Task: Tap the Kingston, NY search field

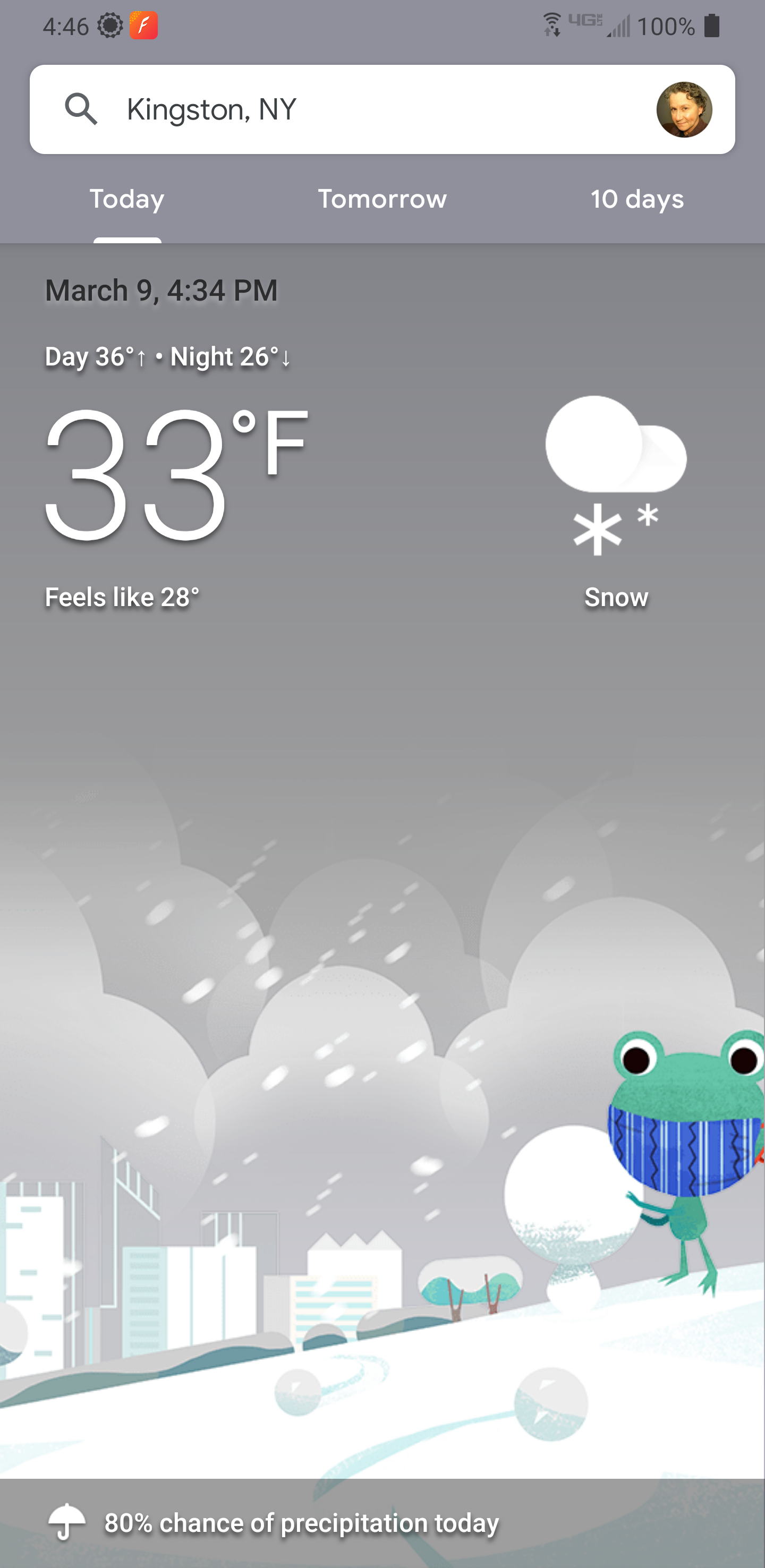Action: tap(365, 109)
